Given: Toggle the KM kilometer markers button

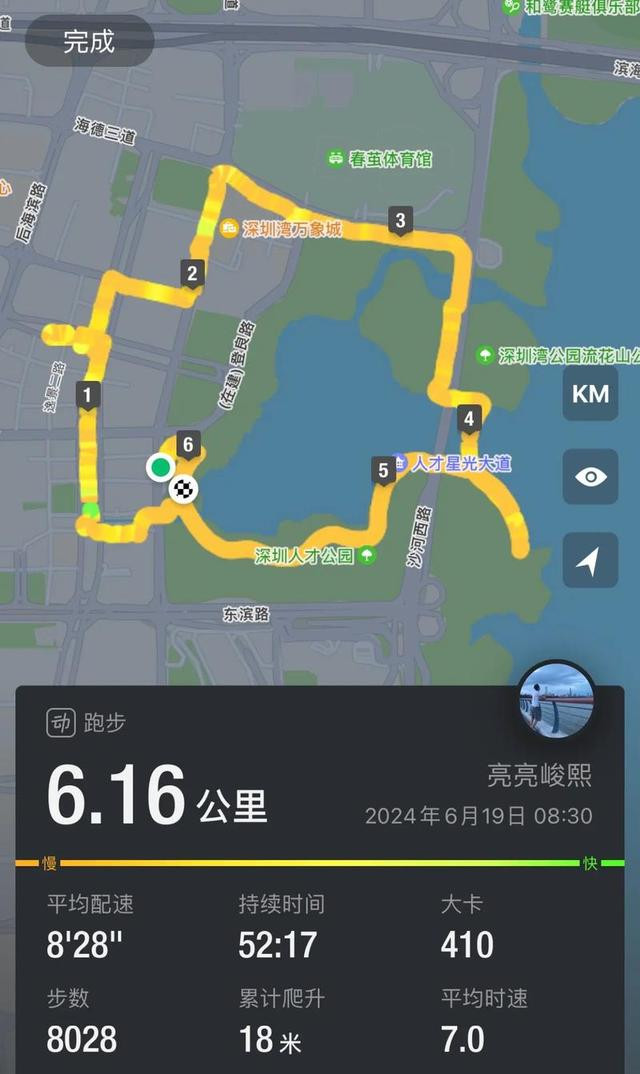Looking at the screenshot, I should tap(590, 393).
